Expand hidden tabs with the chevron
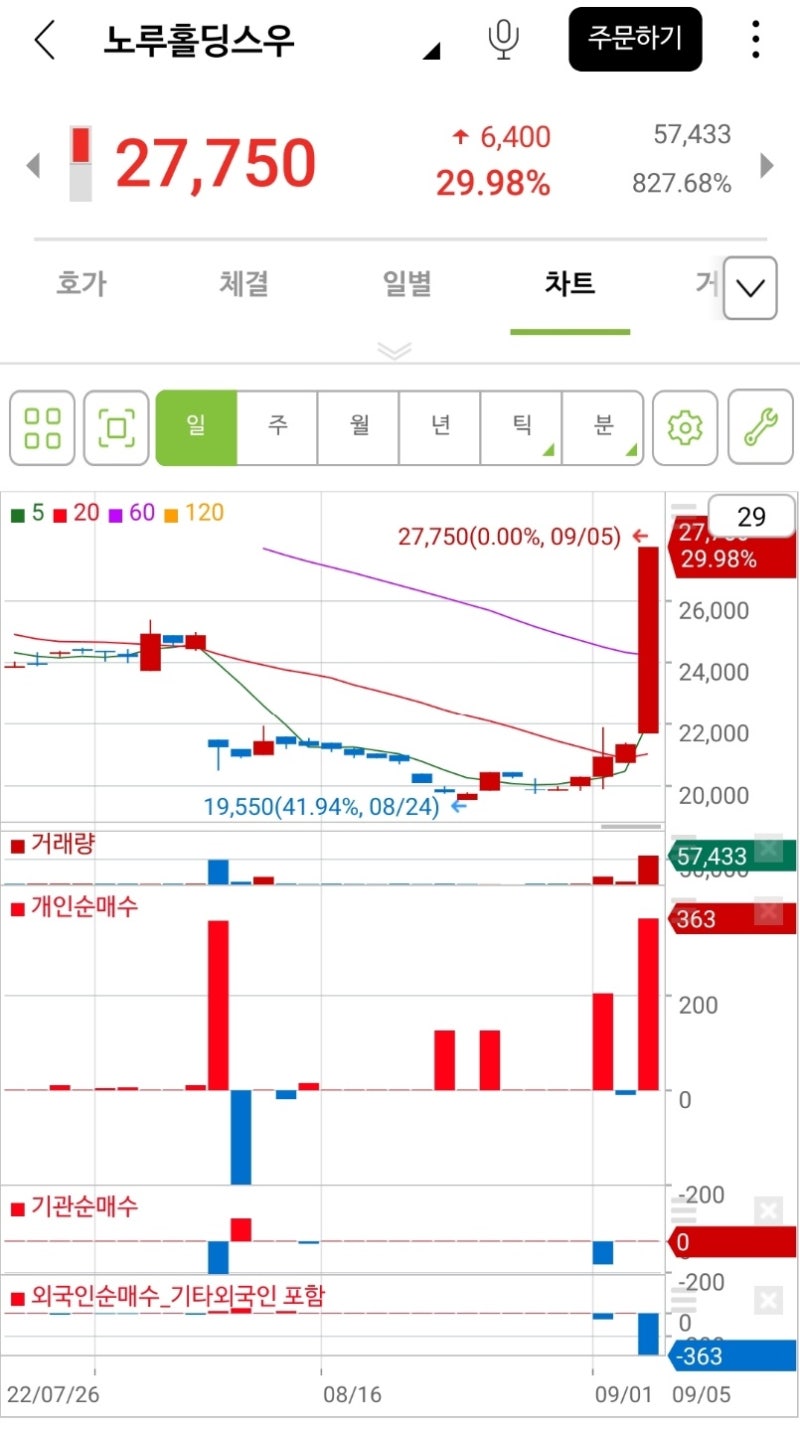 (749, 289)
